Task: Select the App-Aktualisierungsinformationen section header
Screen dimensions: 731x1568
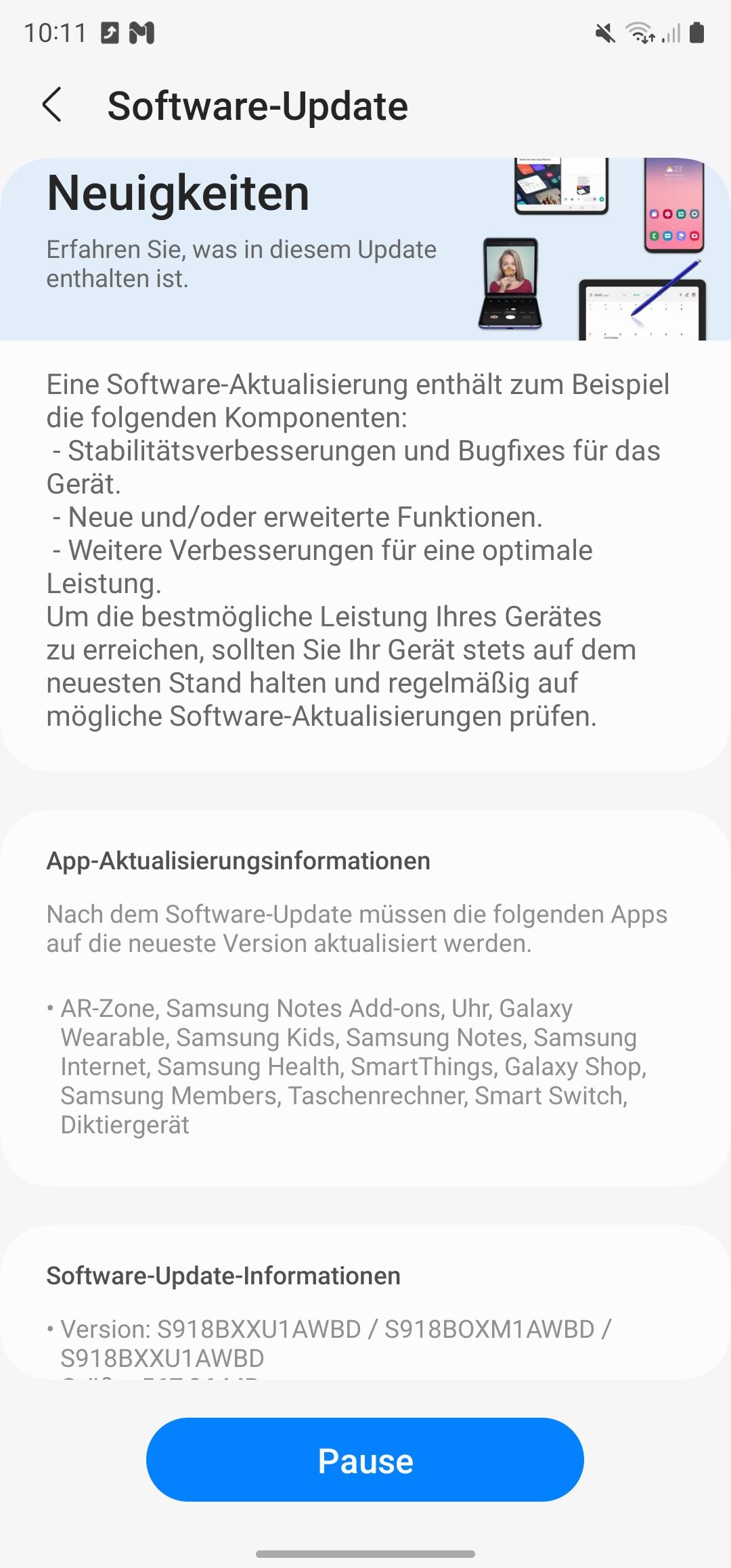Action: pos(238,861)
